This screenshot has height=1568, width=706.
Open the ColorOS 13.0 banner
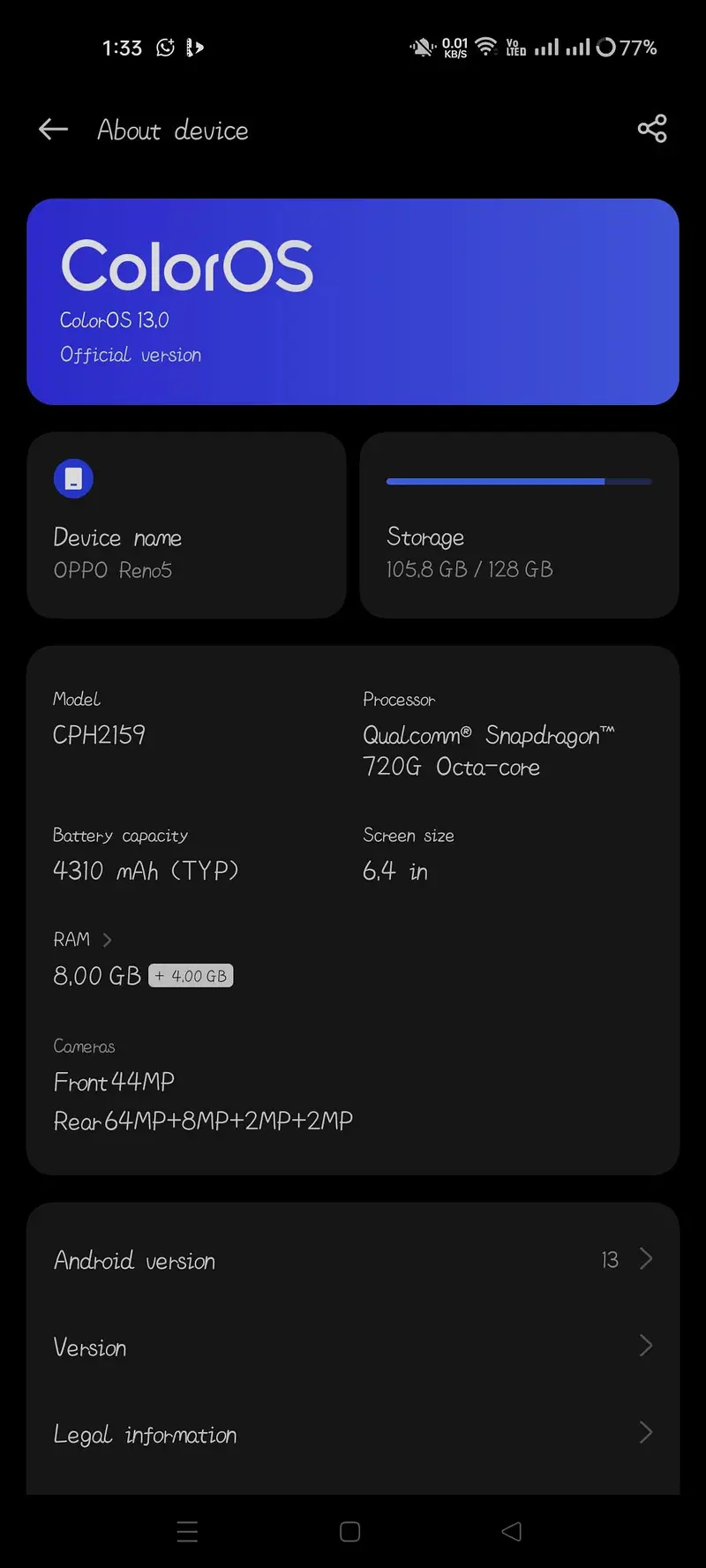[352, 301]
